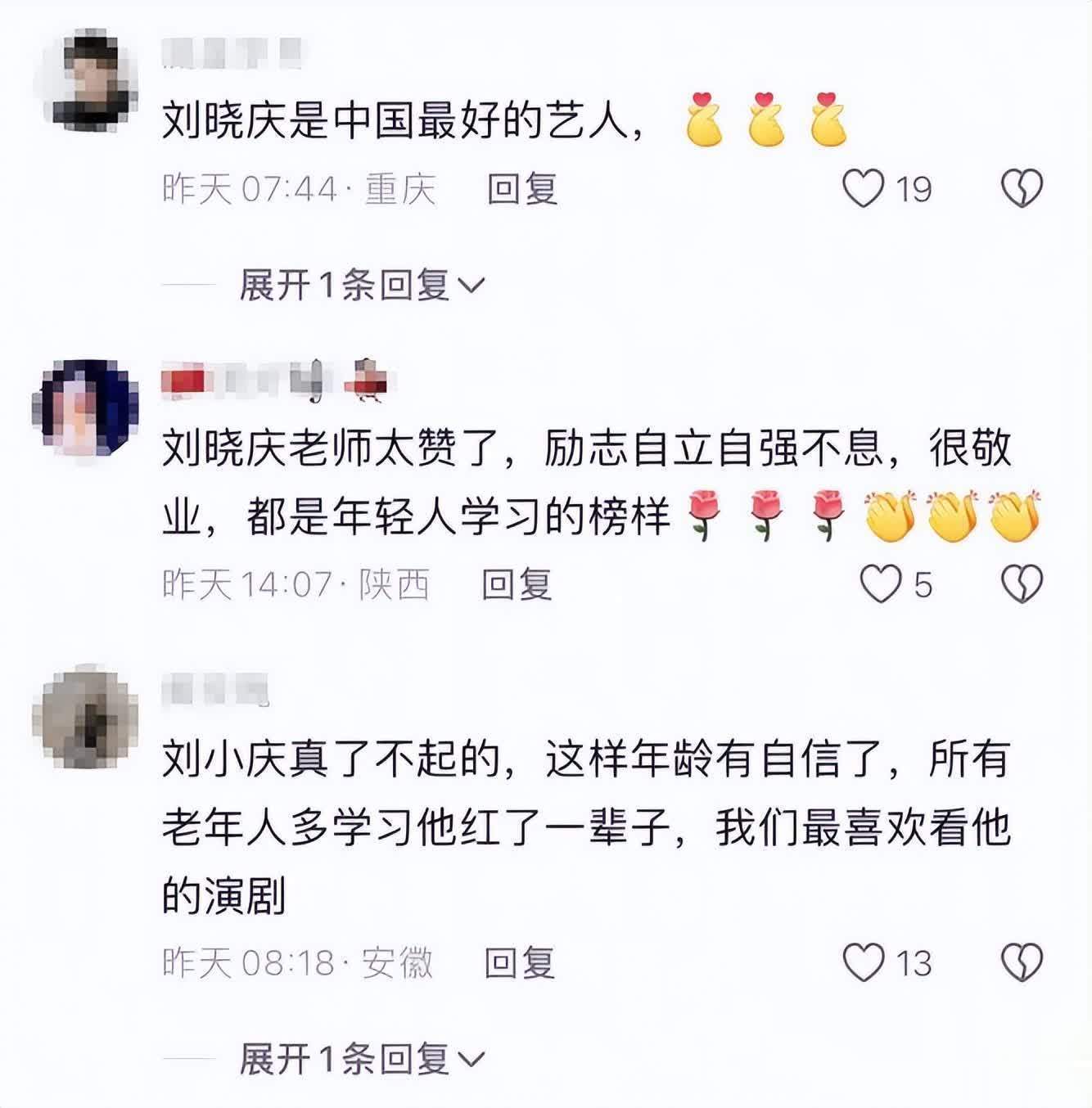The height and width of the screenshot is (1108, 1092).
Task: Like the Anhui comment posted at 08:18
Action: coord(864,962)
